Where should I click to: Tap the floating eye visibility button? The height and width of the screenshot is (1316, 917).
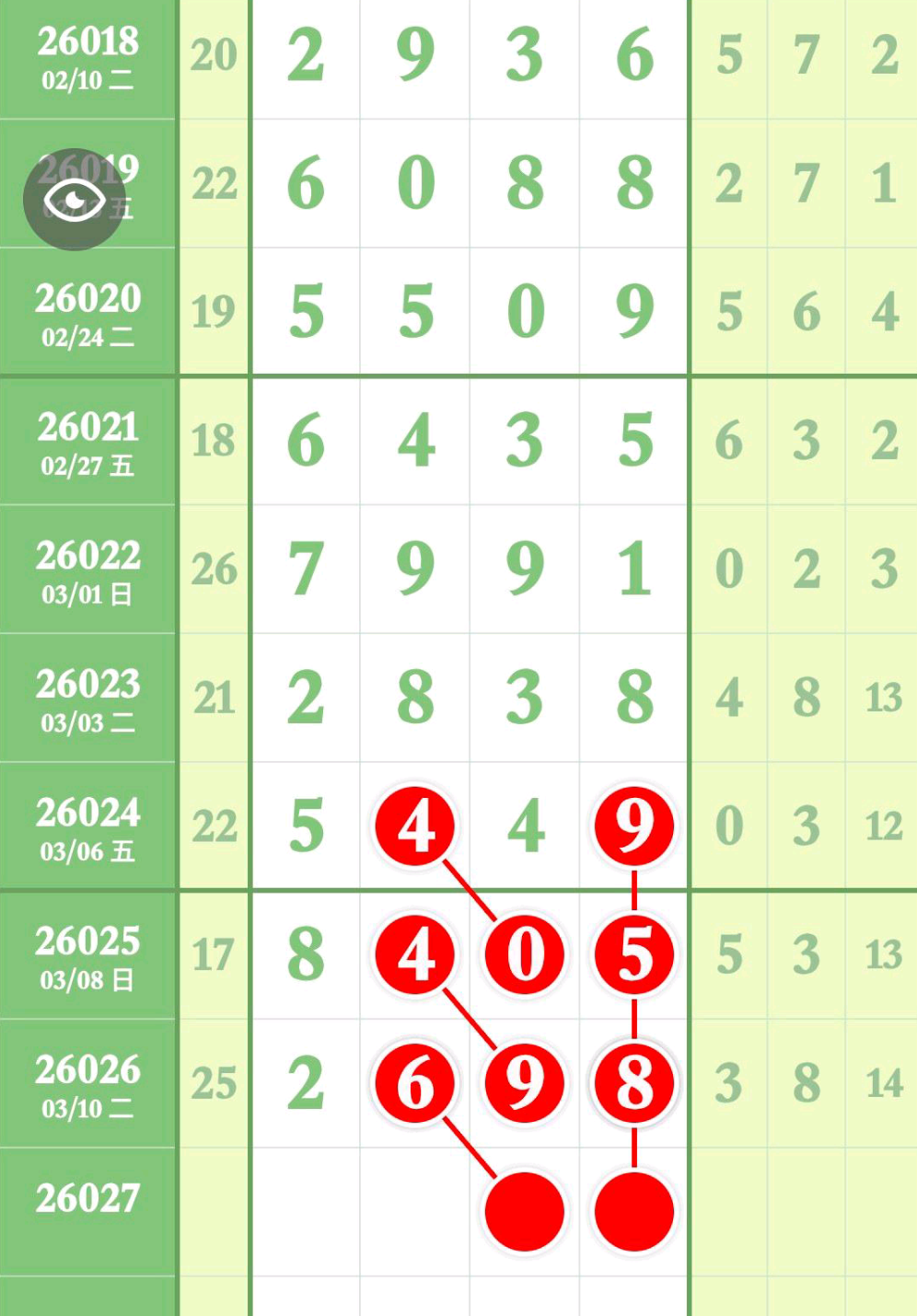click(75, 200)
